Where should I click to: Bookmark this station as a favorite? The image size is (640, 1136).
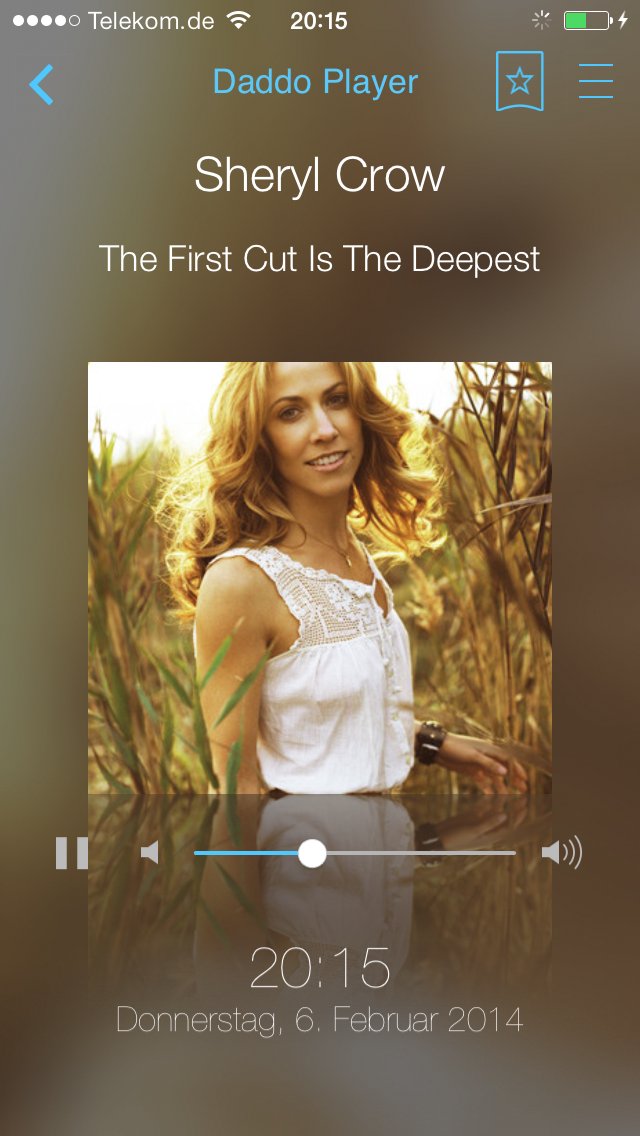pos(519,81)
